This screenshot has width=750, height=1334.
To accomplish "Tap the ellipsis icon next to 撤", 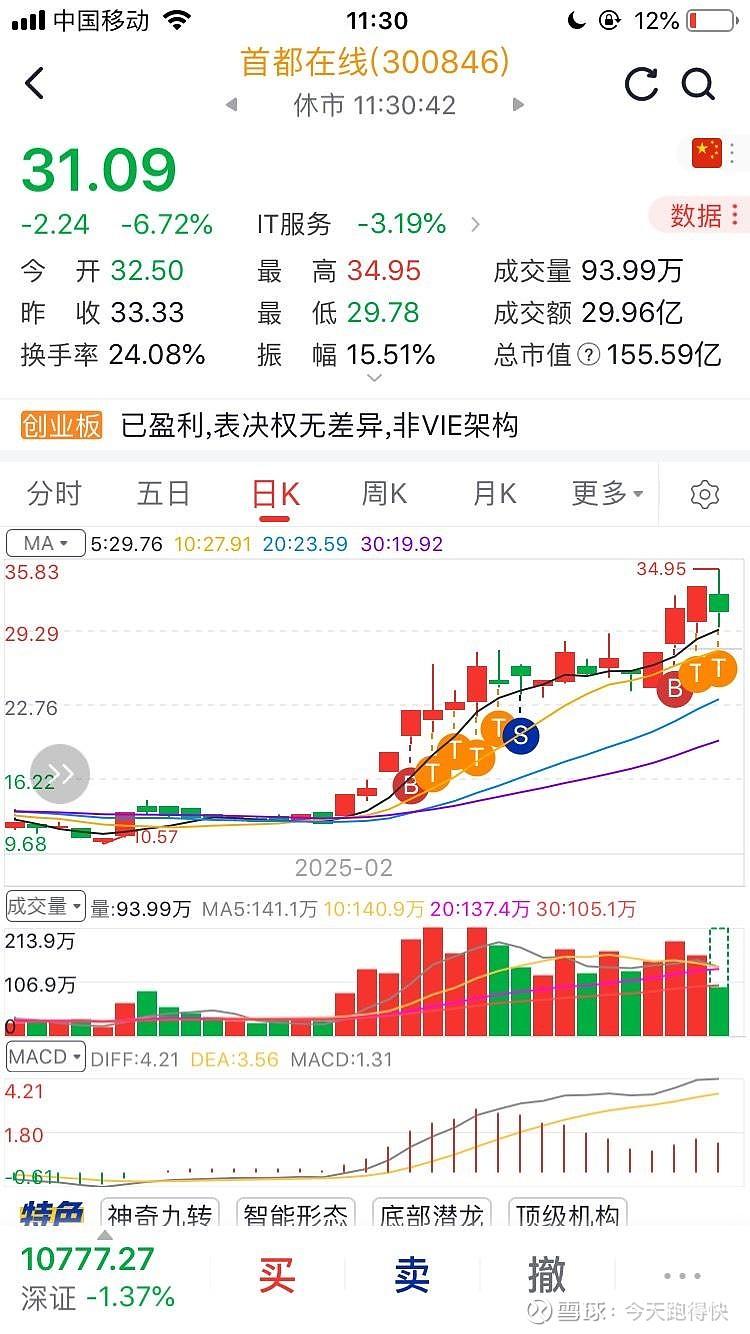I will tap(682, 1274).
